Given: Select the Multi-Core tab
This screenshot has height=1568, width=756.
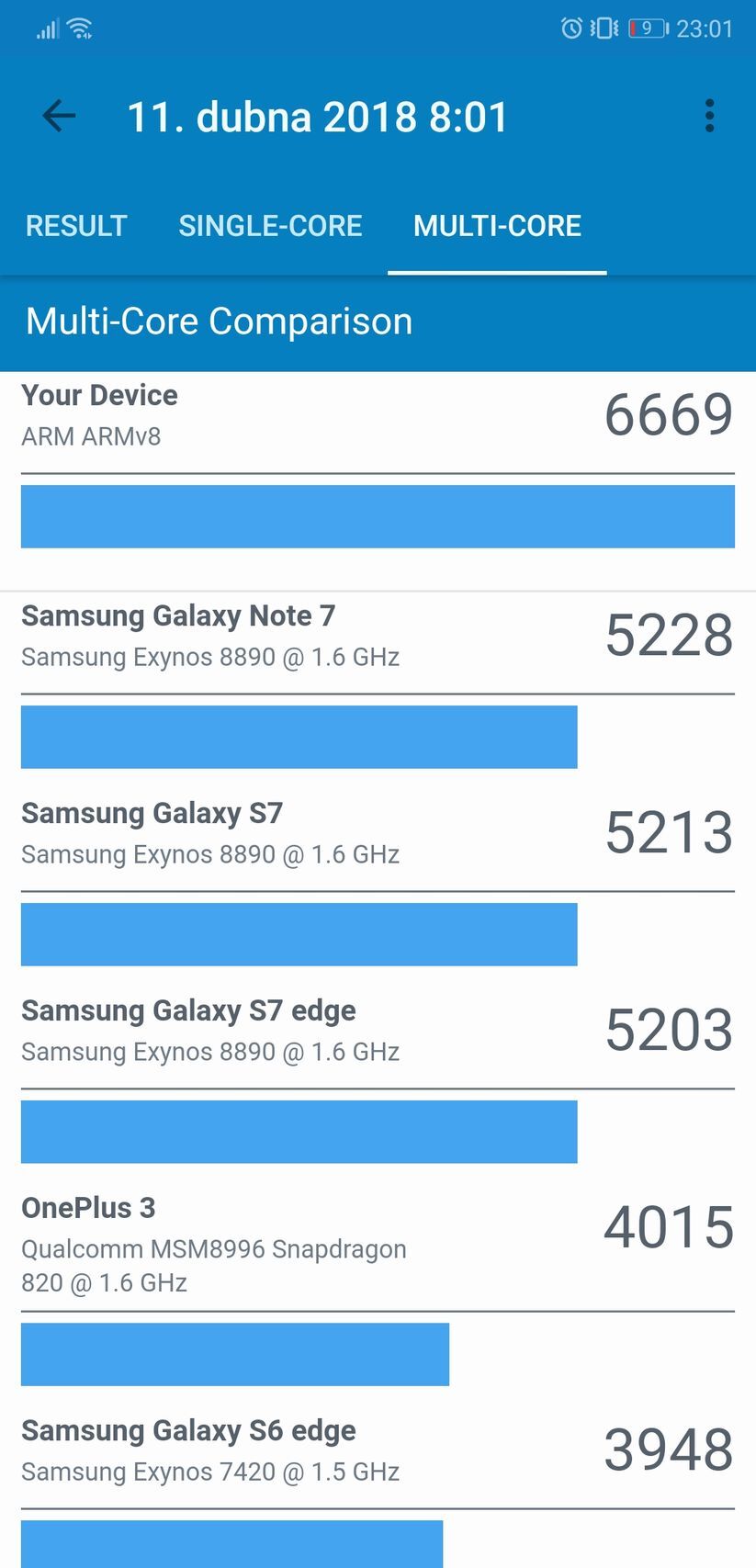Looking at the screenshot, I should 497,226.
